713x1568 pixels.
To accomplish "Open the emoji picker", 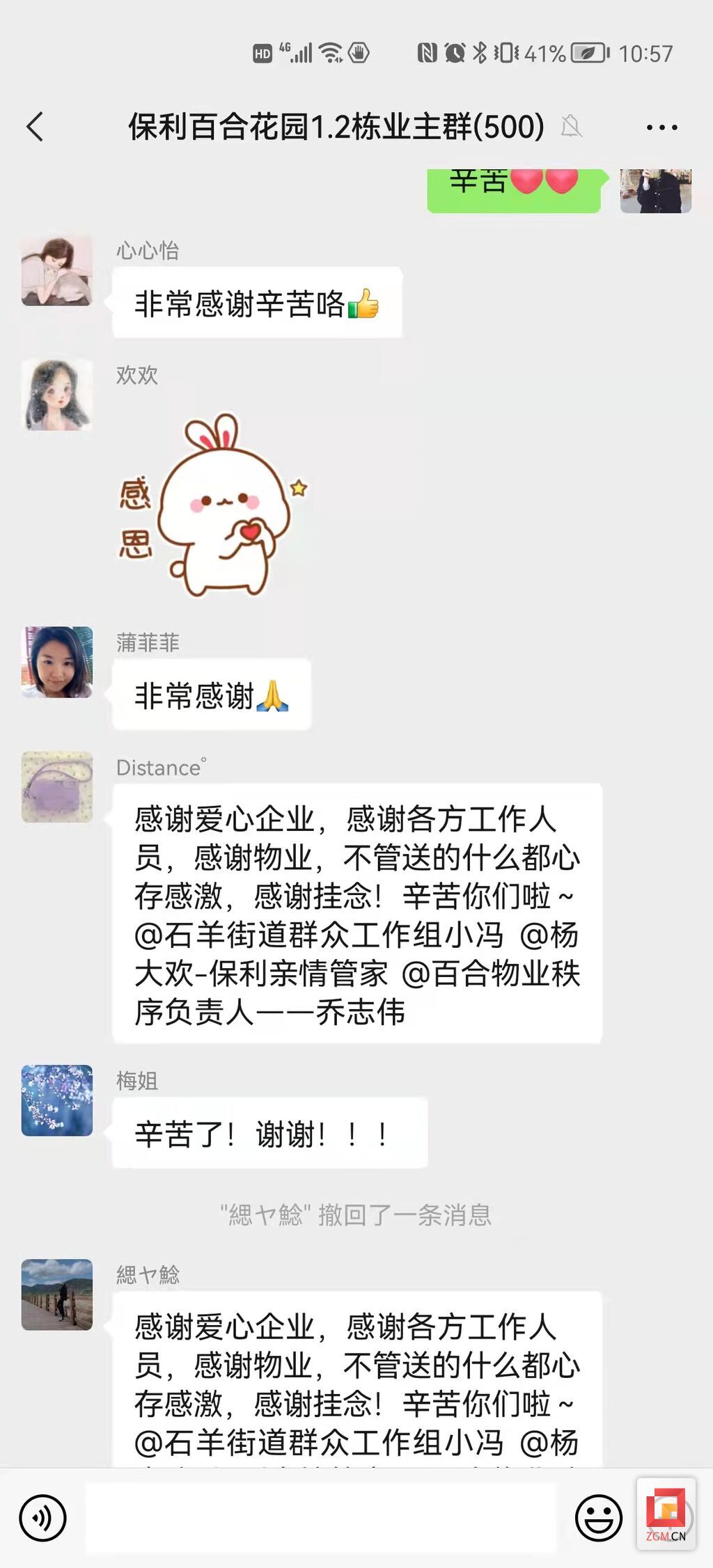I will tap(598, 1518).
